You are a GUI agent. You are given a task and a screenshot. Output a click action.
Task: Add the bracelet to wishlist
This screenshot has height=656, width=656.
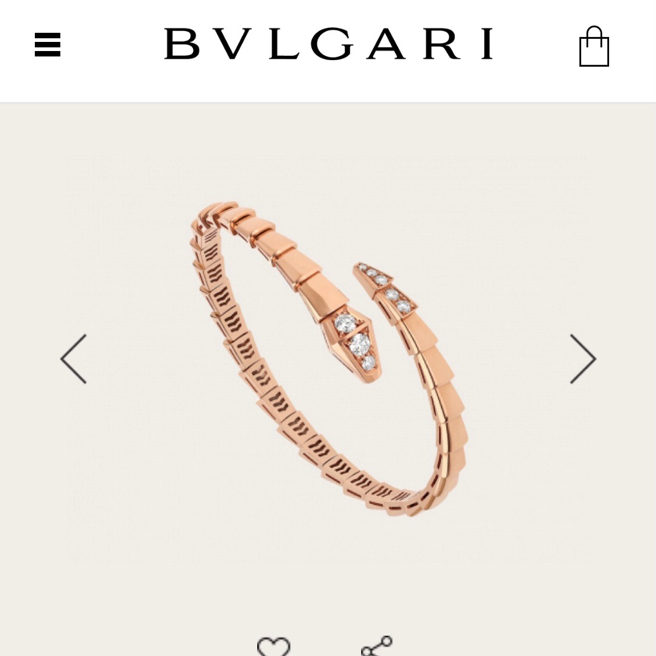tap(273, 646)
